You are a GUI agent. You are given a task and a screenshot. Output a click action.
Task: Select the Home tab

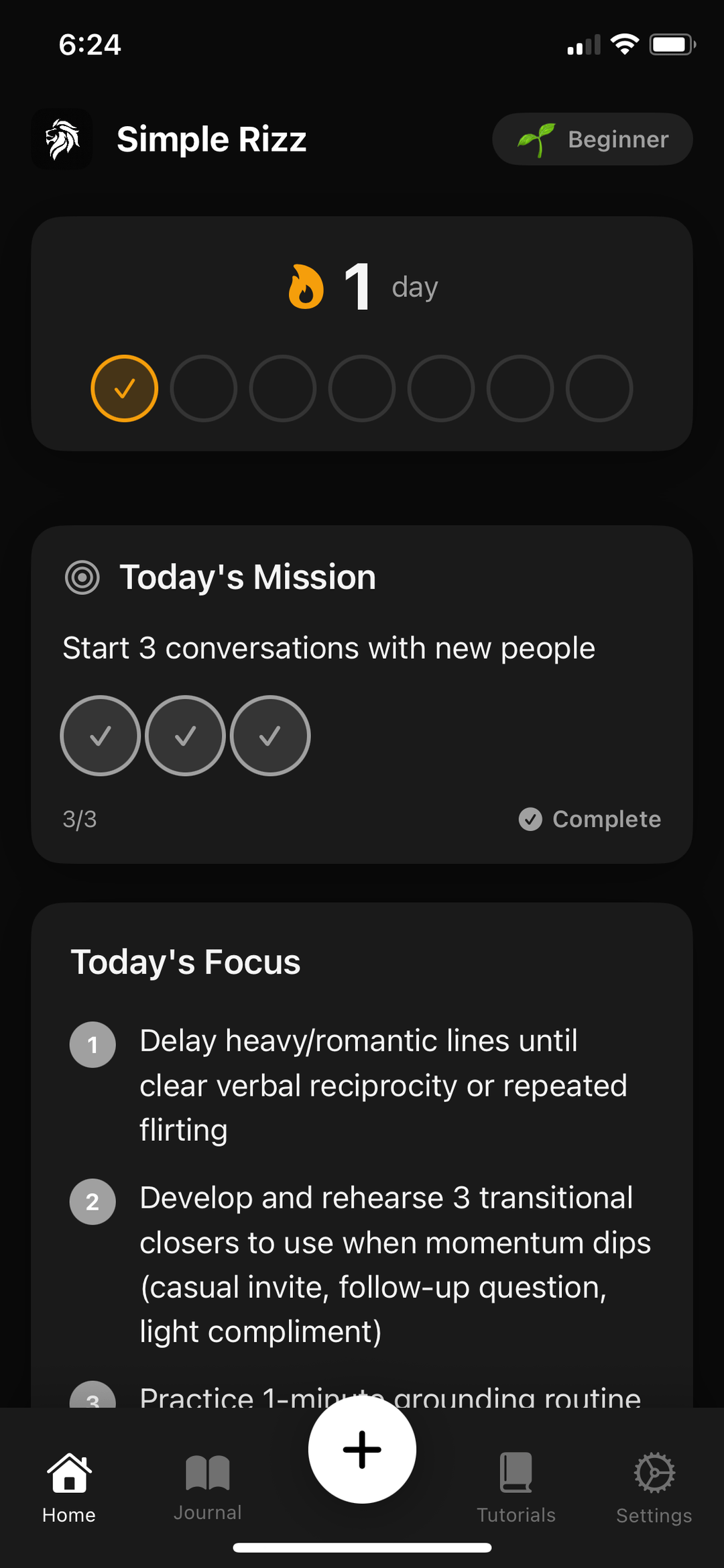pos(69,1487)
